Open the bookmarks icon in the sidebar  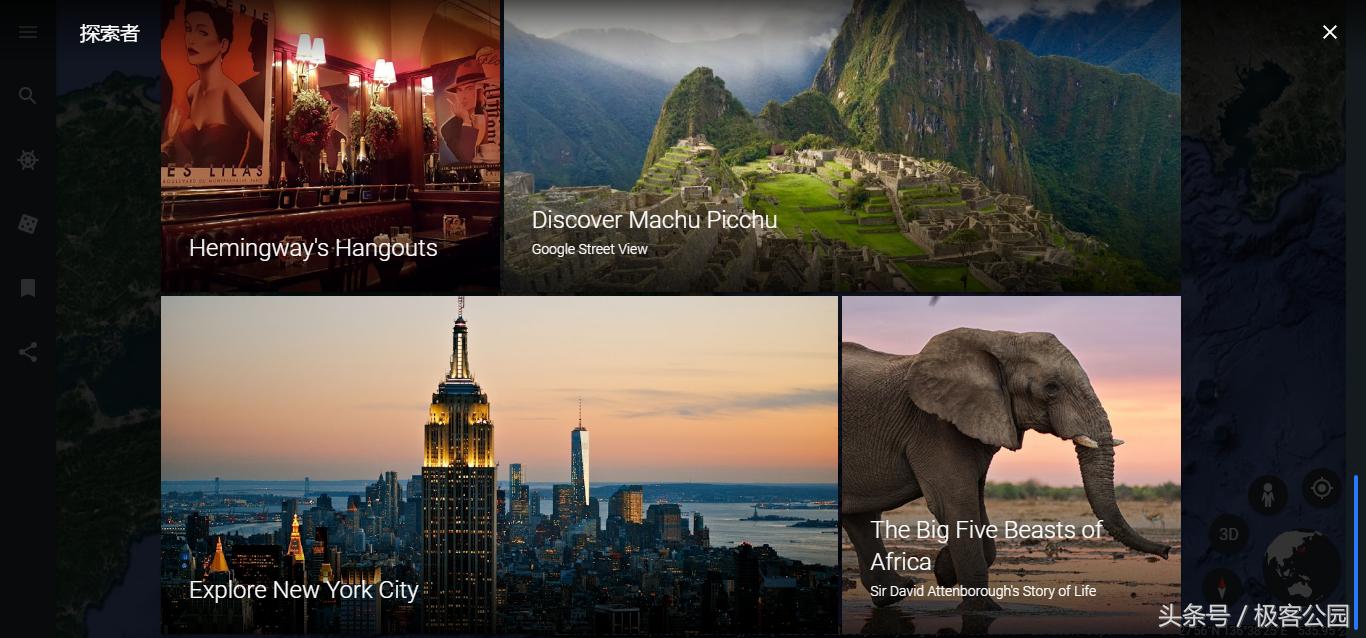point(28,288)
